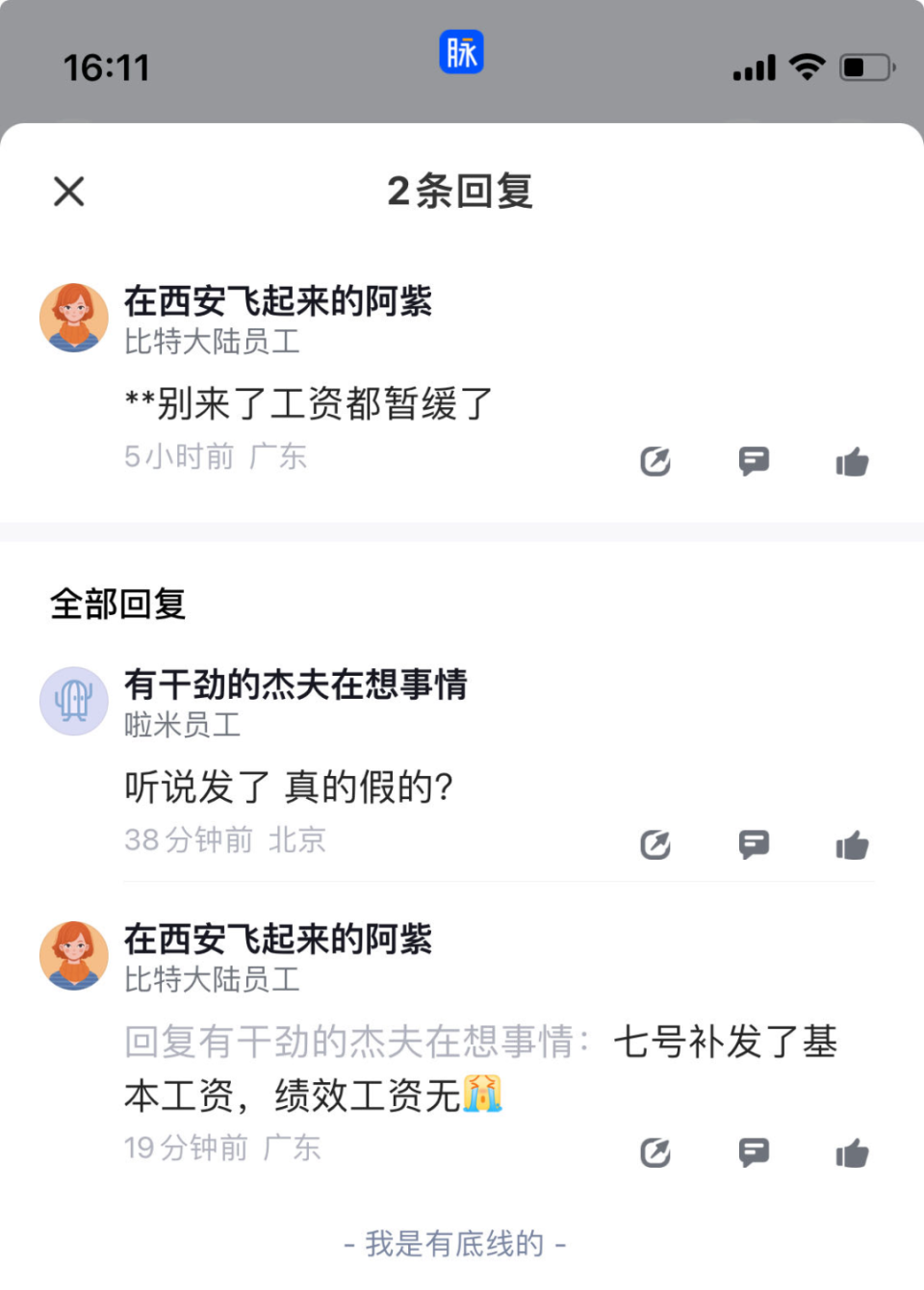Close the replies panel with the X
Screen dimensions: 924x1290
point(68,191)
